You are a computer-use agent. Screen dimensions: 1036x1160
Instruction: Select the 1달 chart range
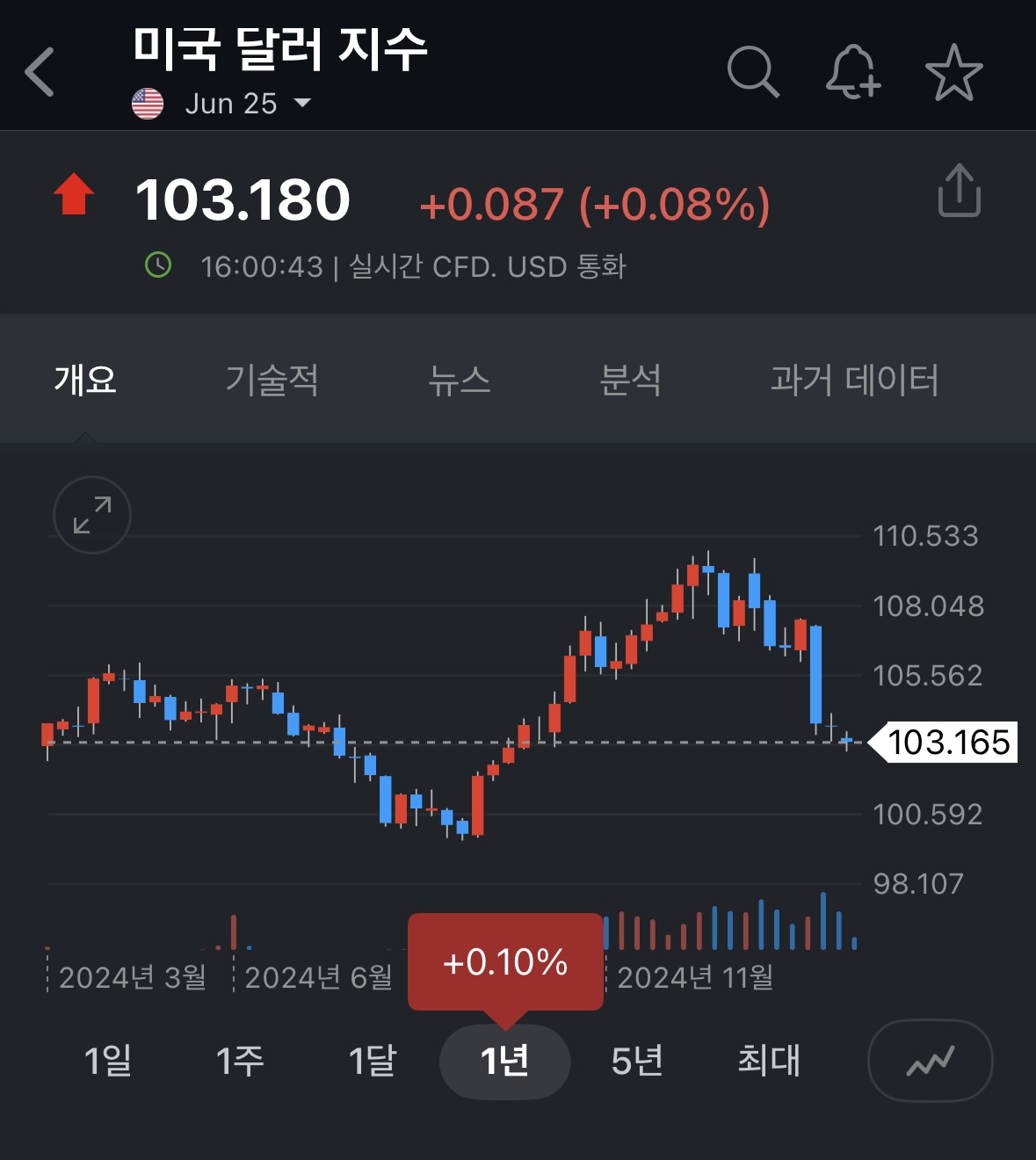[373, 1061]
